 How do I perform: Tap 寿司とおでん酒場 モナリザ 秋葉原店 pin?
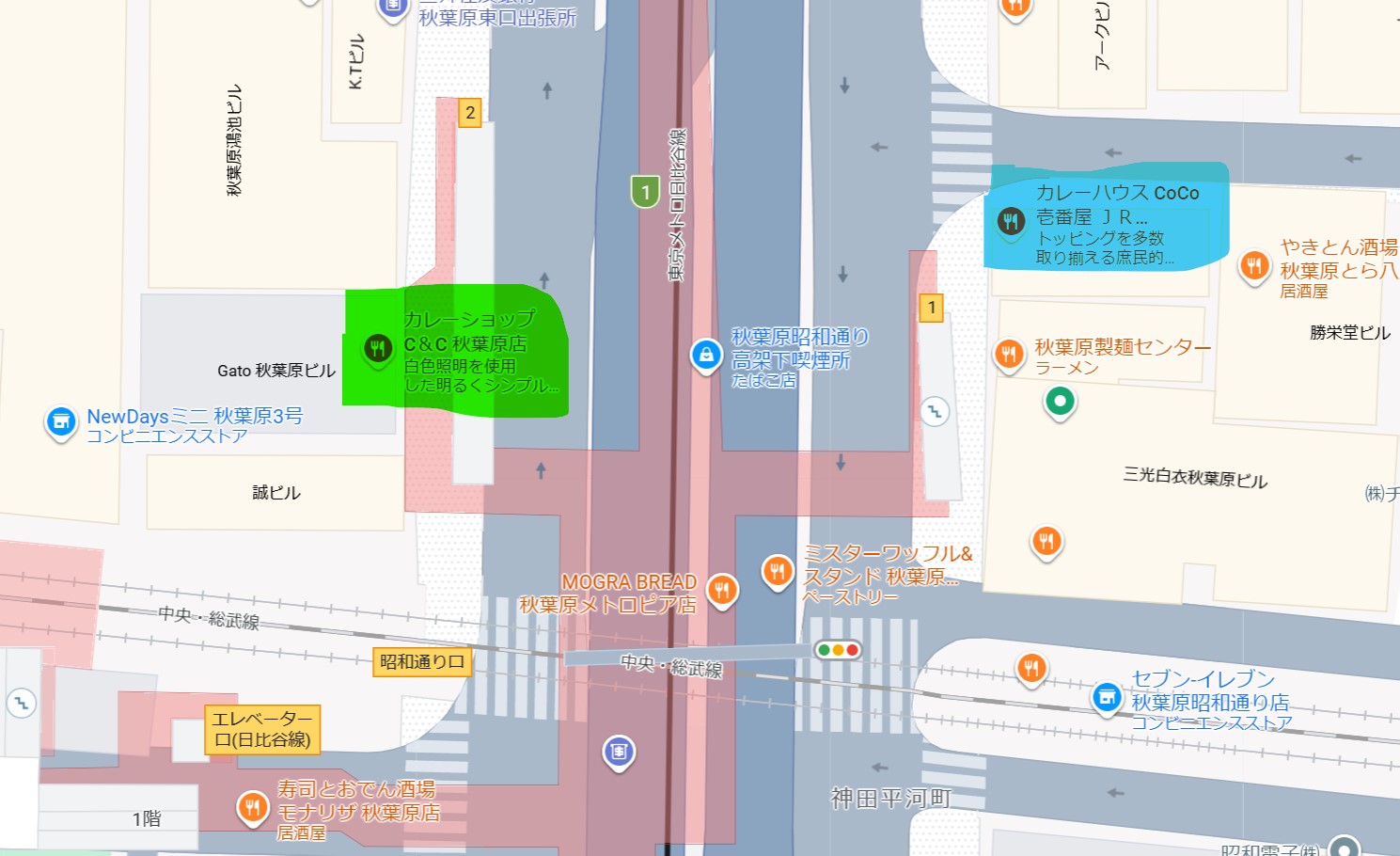coord(252,807)
